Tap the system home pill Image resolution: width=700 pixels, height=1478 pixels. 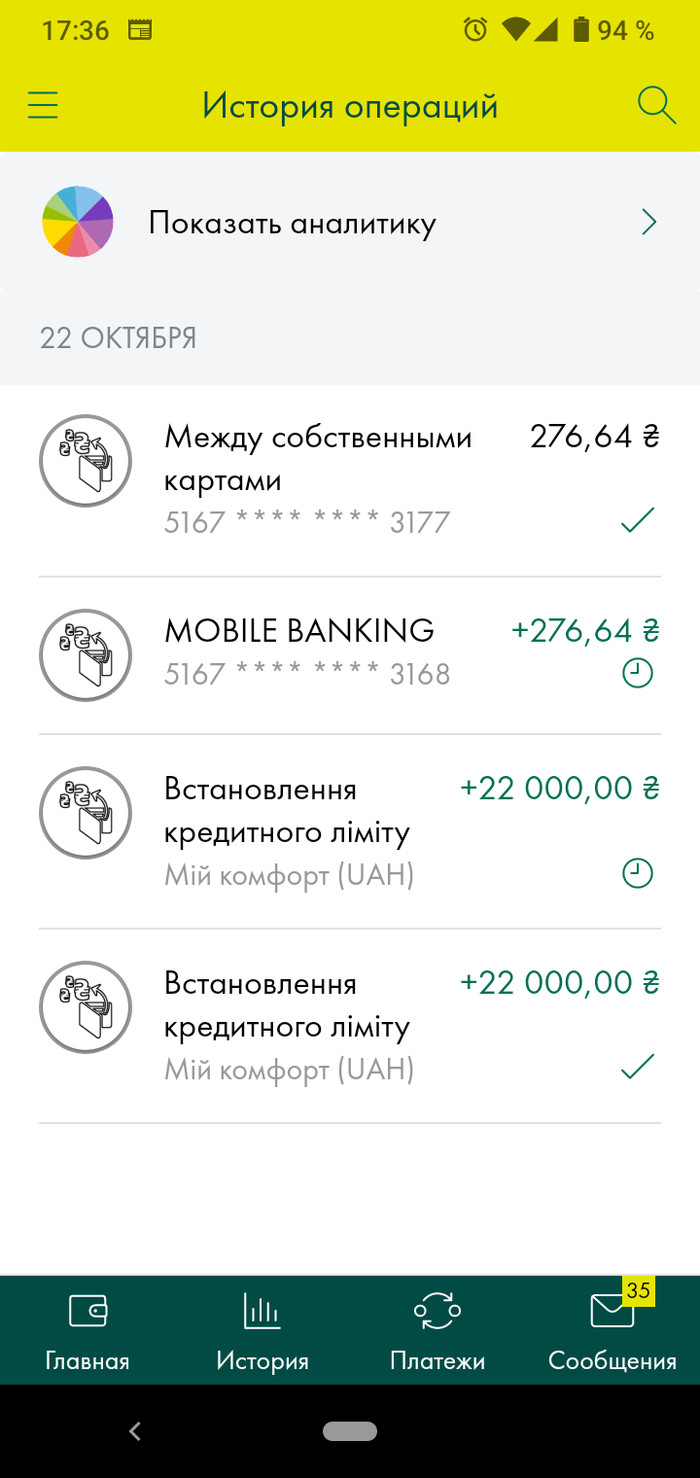(350, 1432)
